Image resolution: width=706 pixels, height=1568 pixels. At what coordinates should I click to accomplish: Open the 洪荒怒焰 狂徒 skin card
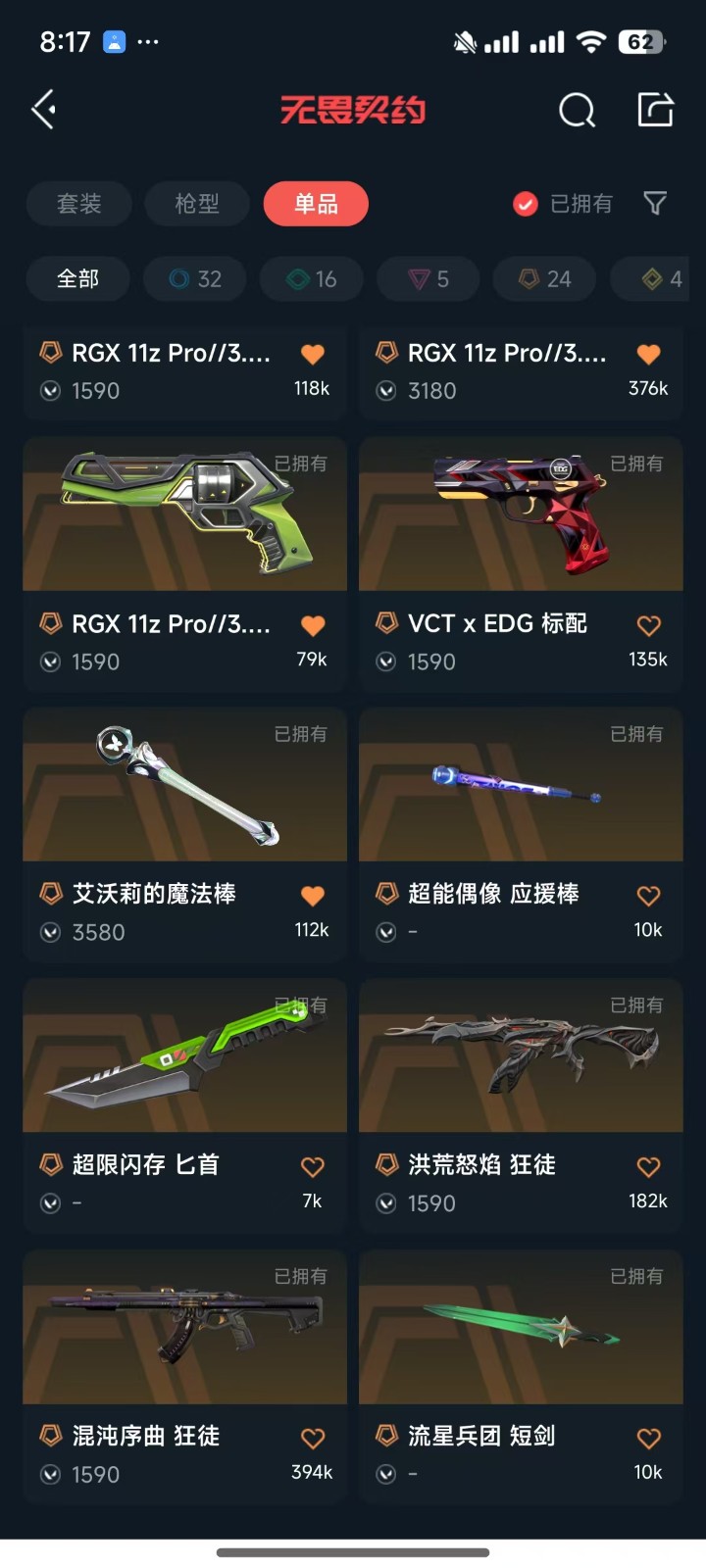(521, 1105)
